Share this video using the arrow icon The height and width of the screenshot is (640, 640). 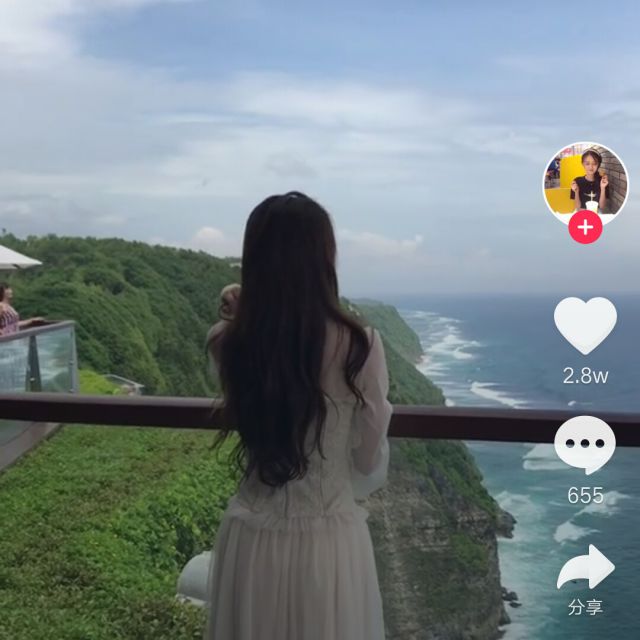(x=585, y=568)
